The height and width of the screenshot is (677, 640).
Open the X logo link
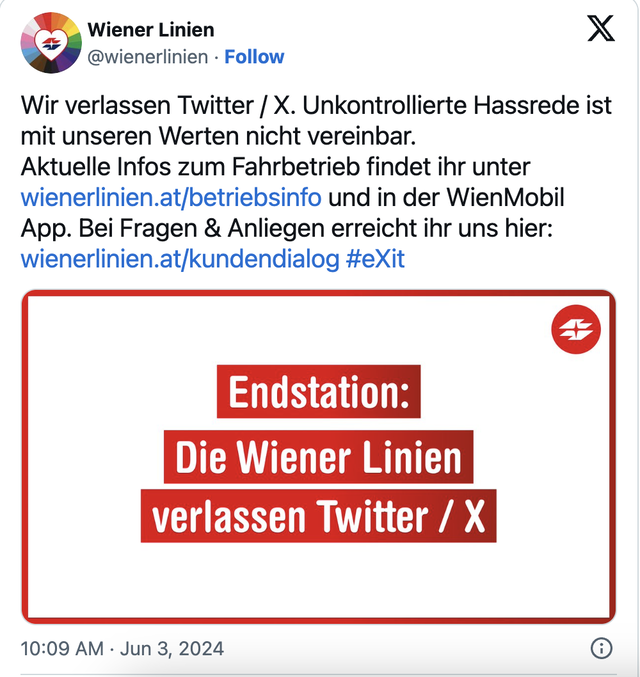600,30
